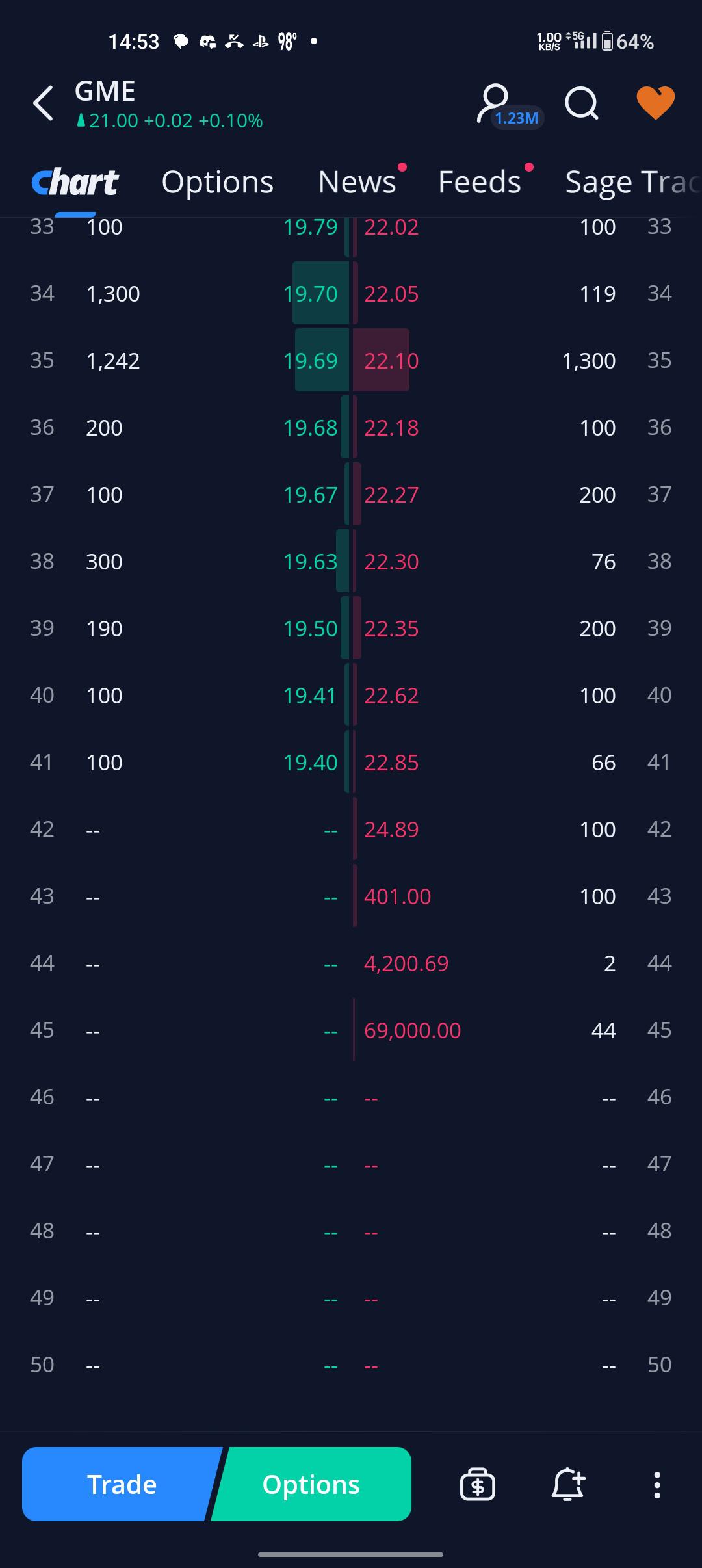Add a price alert with the bell
Screen dimensions: 702x1568
568,1485
